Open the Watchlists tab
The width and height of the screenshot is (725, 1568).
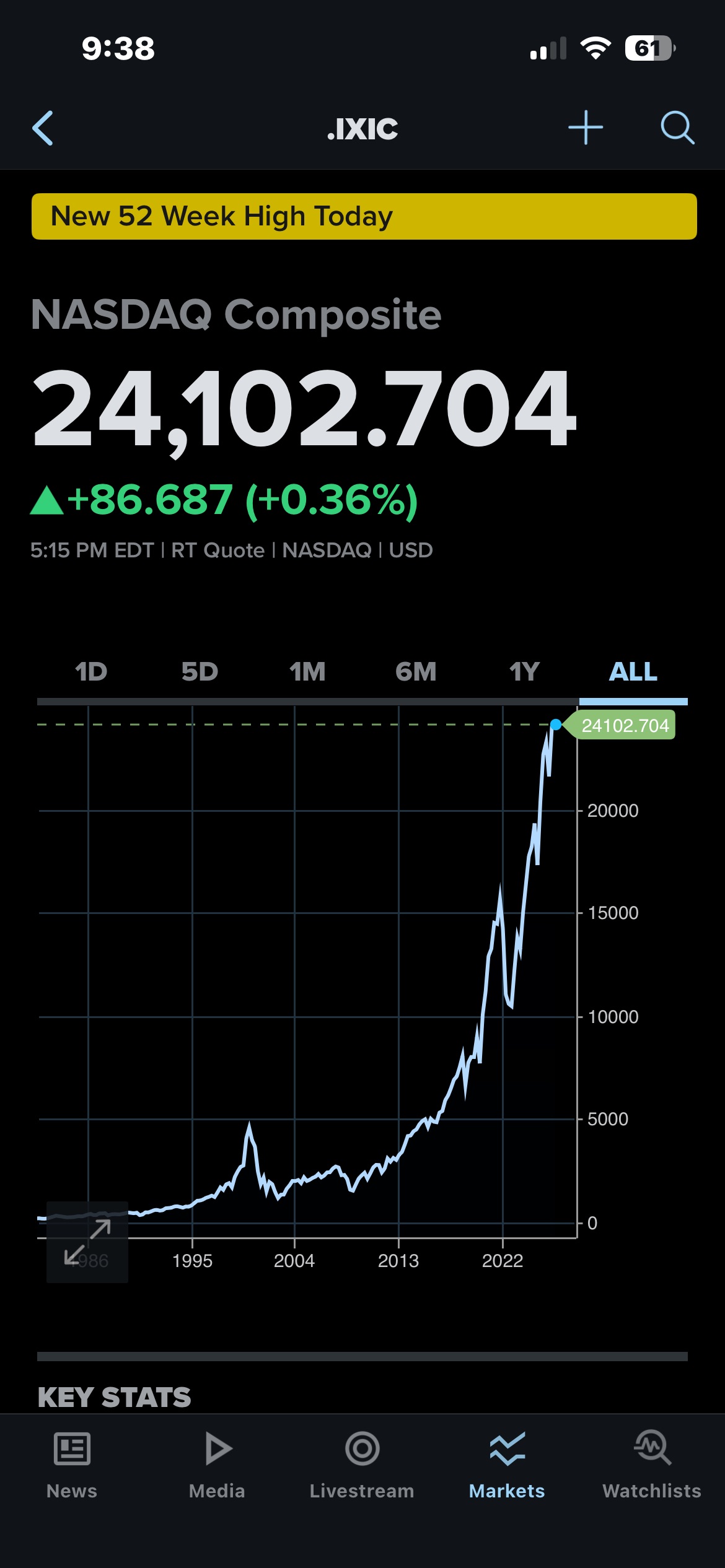coord(652,1465)
